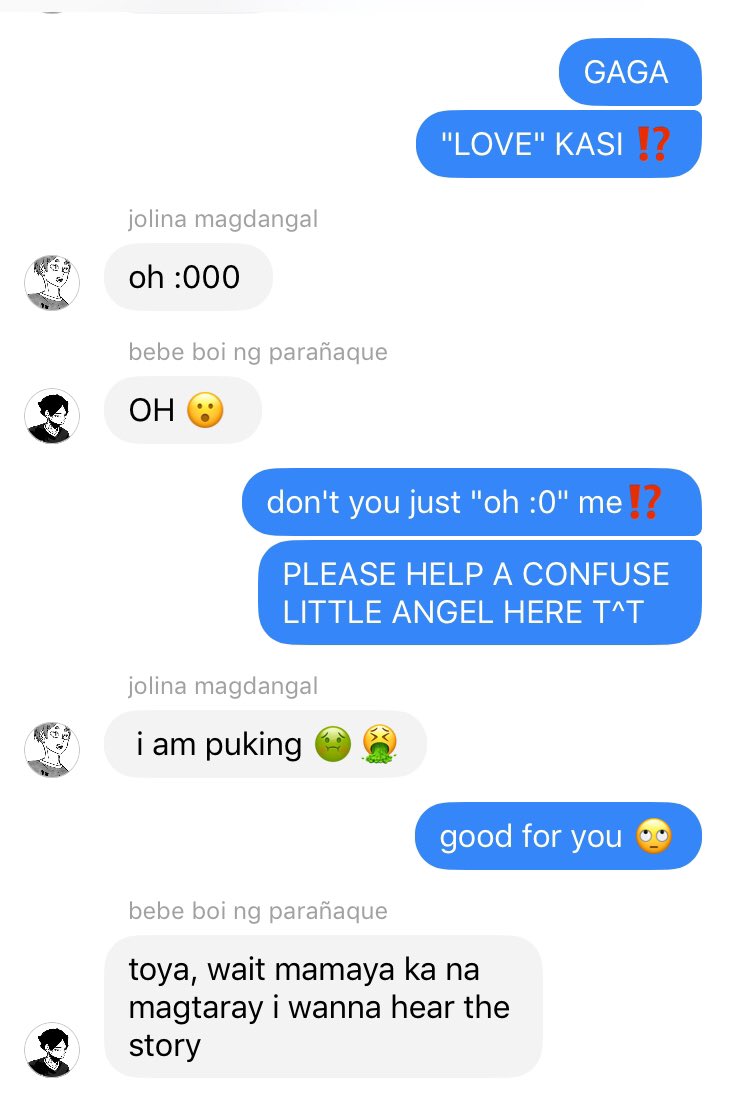Open jolina magdangal's avatar beside "oh :000"
Screen dimensions: 750x1095
click(x=52, y=282)
